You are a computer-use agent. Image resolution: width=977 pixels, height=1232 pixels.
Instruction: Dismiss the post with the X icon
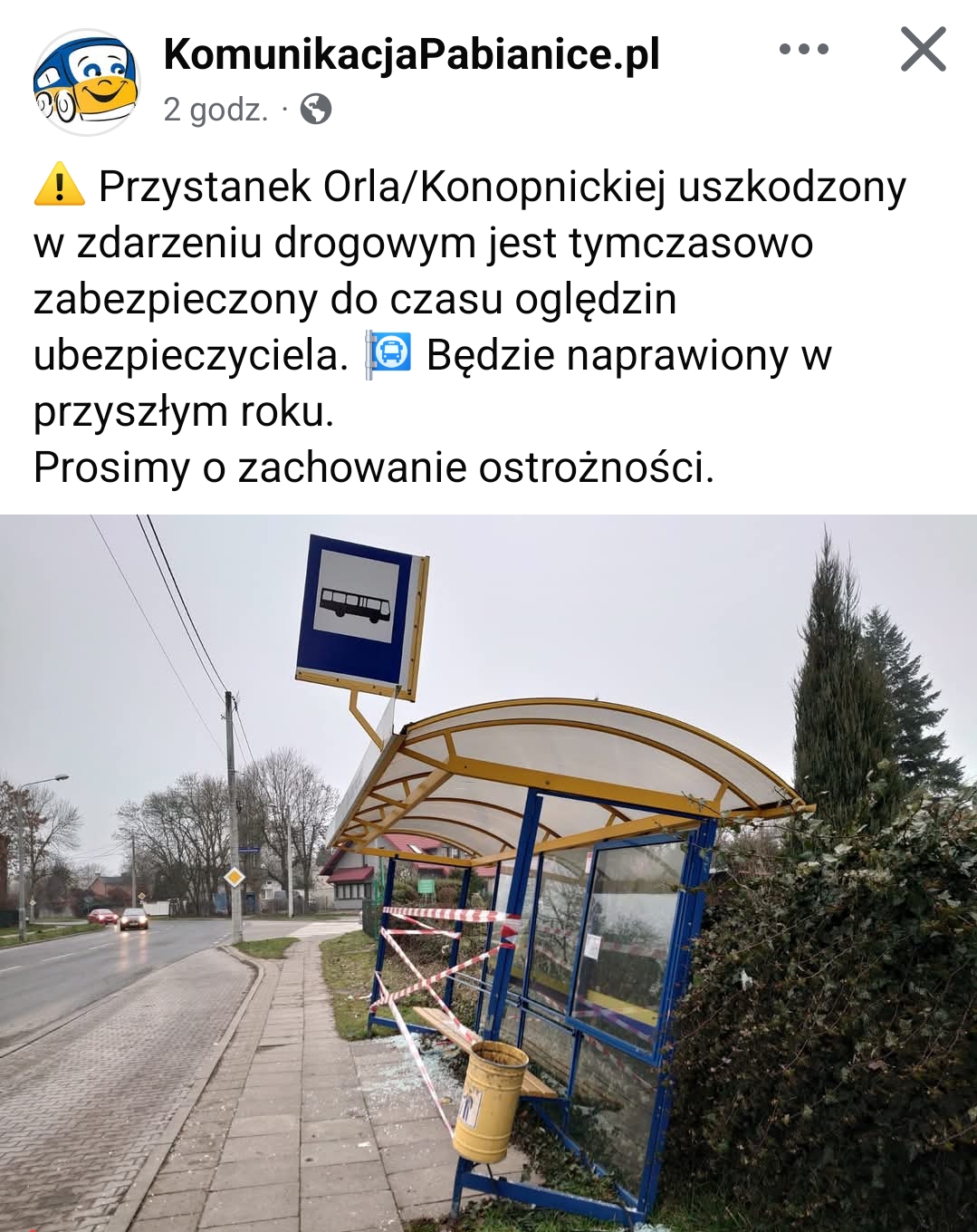pyautogui.click(x=923, y=50)
